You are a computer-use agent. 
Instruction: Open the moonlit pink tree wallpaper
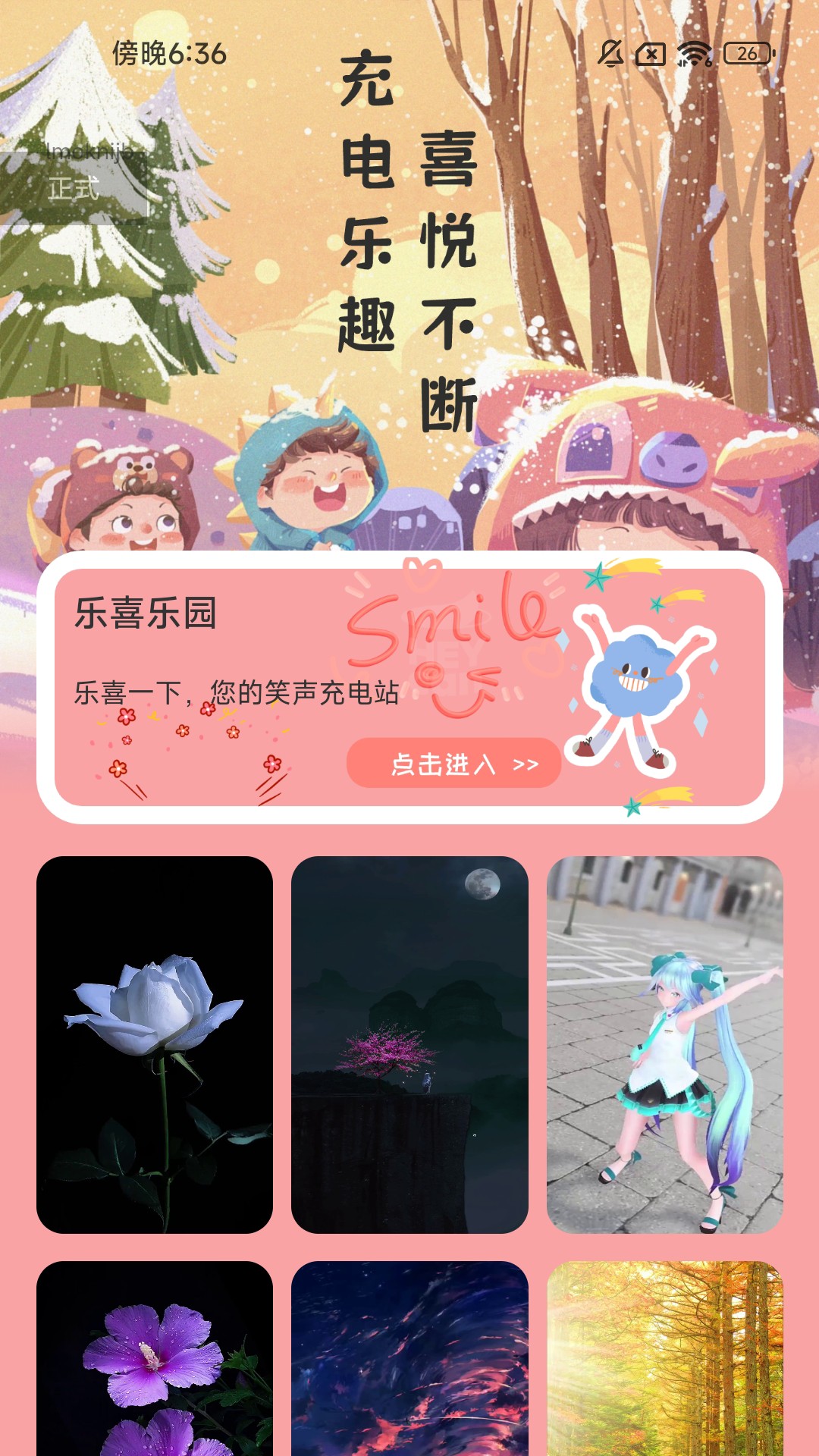[409, 1044]
